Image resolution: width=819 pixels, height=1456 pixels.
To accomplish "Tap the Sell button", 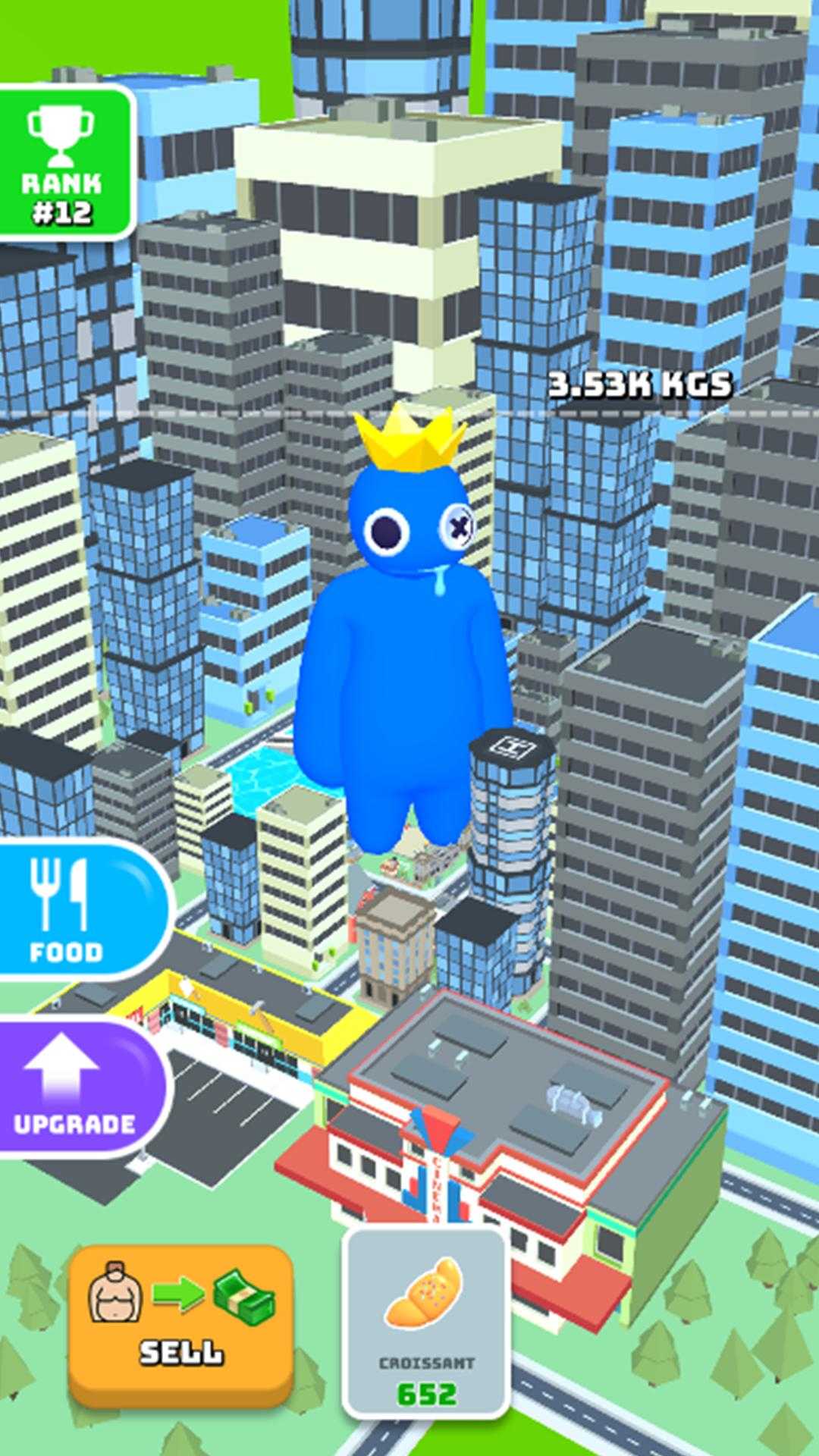I will [181, 1325].
